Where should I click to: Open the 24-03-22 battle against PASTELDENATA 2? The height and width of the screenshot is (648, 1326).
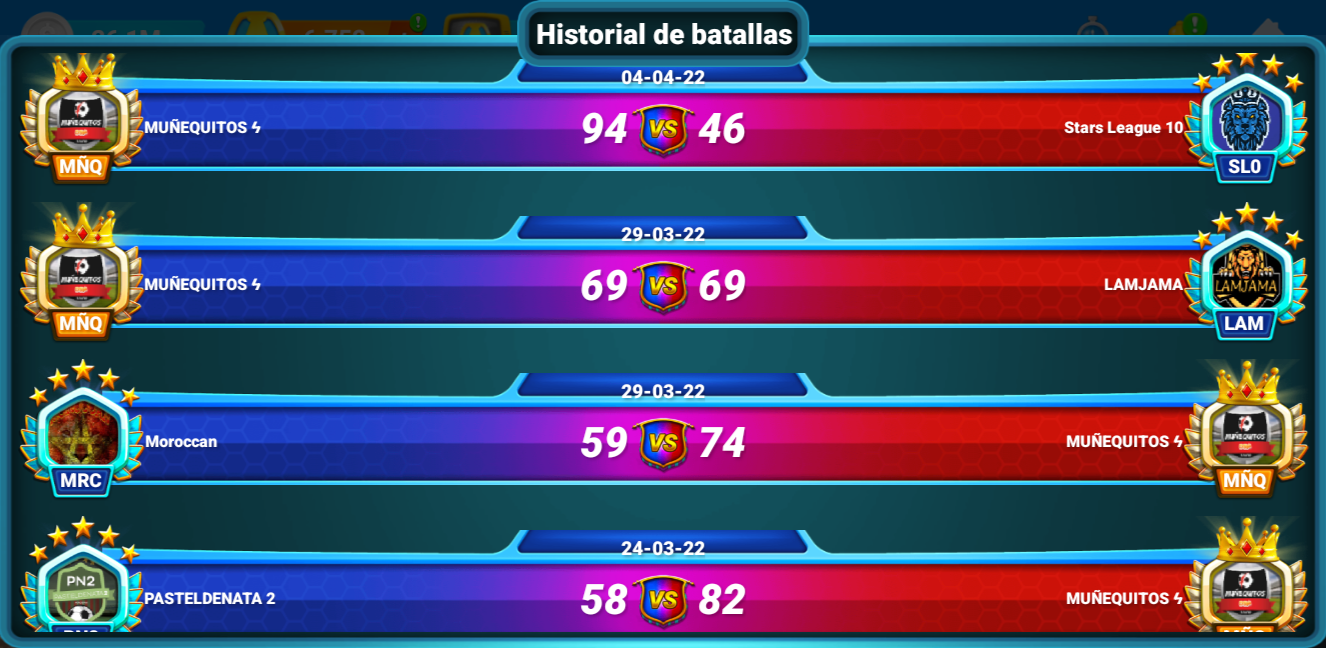(x=662, y=599)
